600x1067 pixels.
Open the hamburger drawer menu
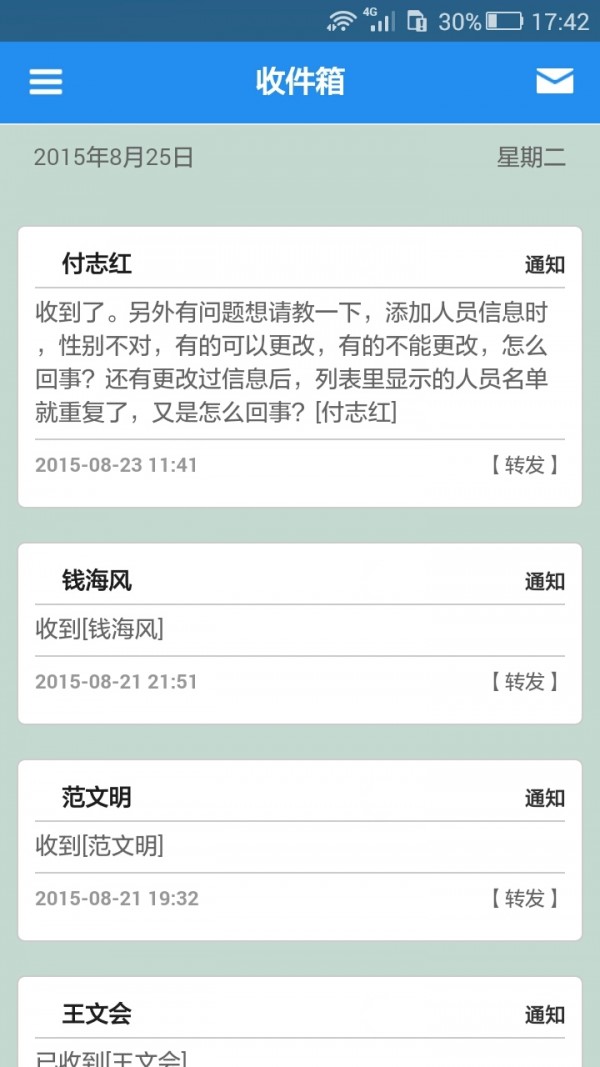pyautogui.click(x=46, y=82)
